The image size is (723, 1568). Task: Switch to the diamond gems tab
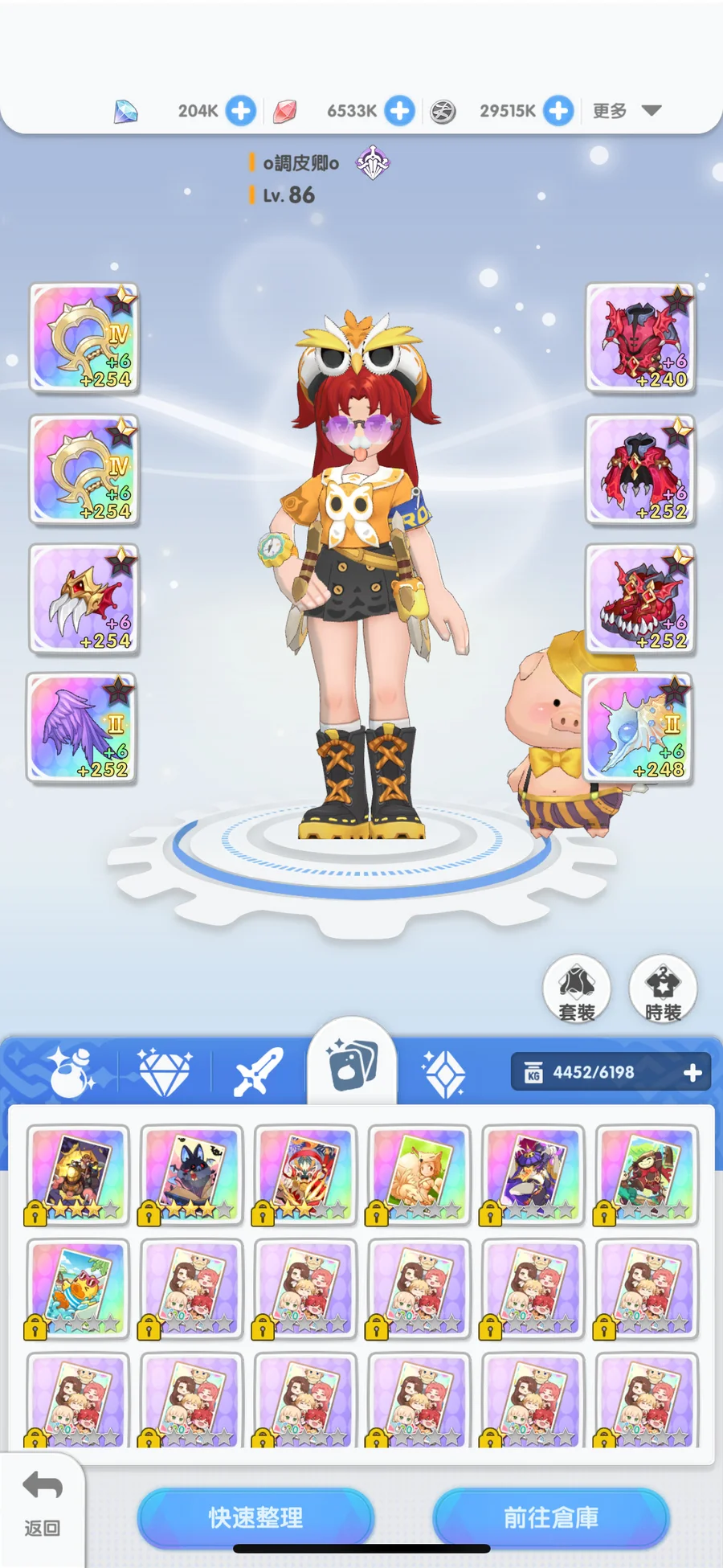click(x=164, y=1072)
